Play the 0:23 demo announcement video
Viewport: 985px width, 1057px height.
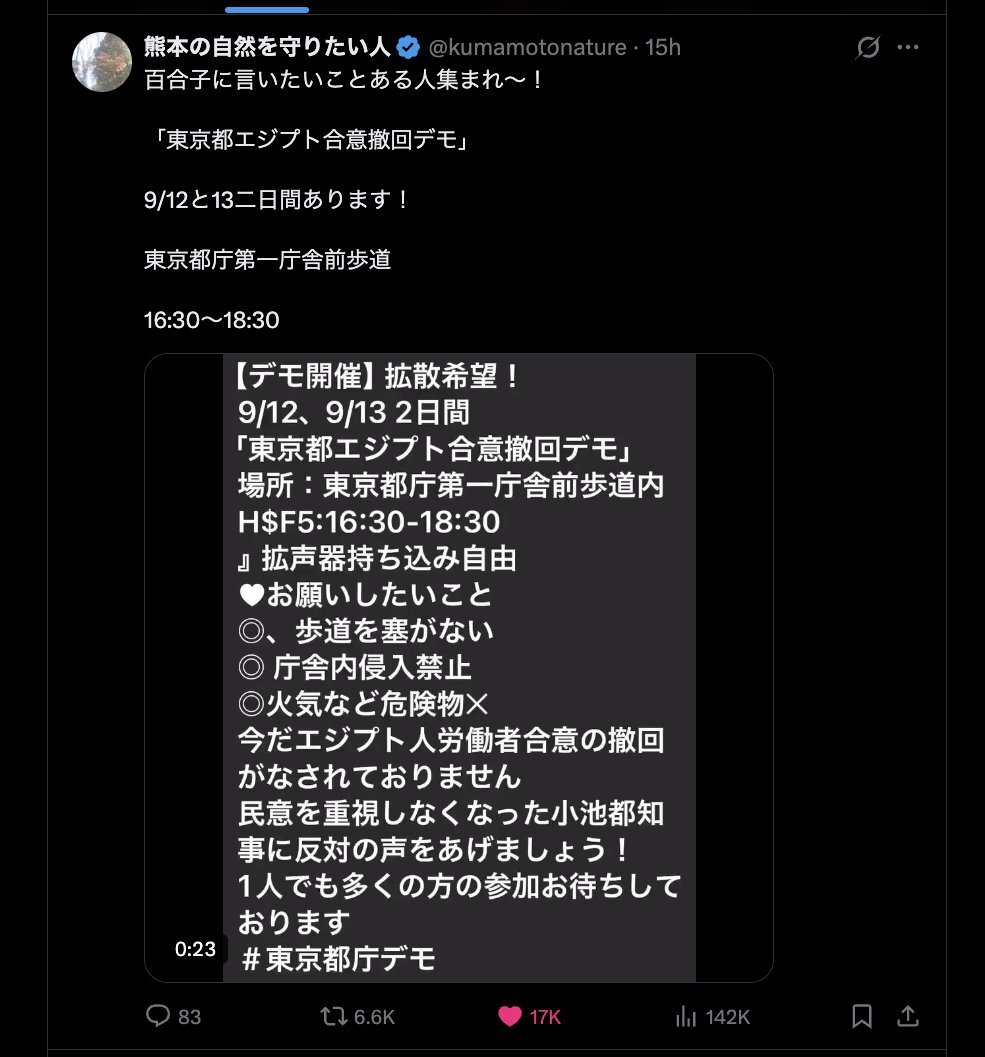point(458,667)
